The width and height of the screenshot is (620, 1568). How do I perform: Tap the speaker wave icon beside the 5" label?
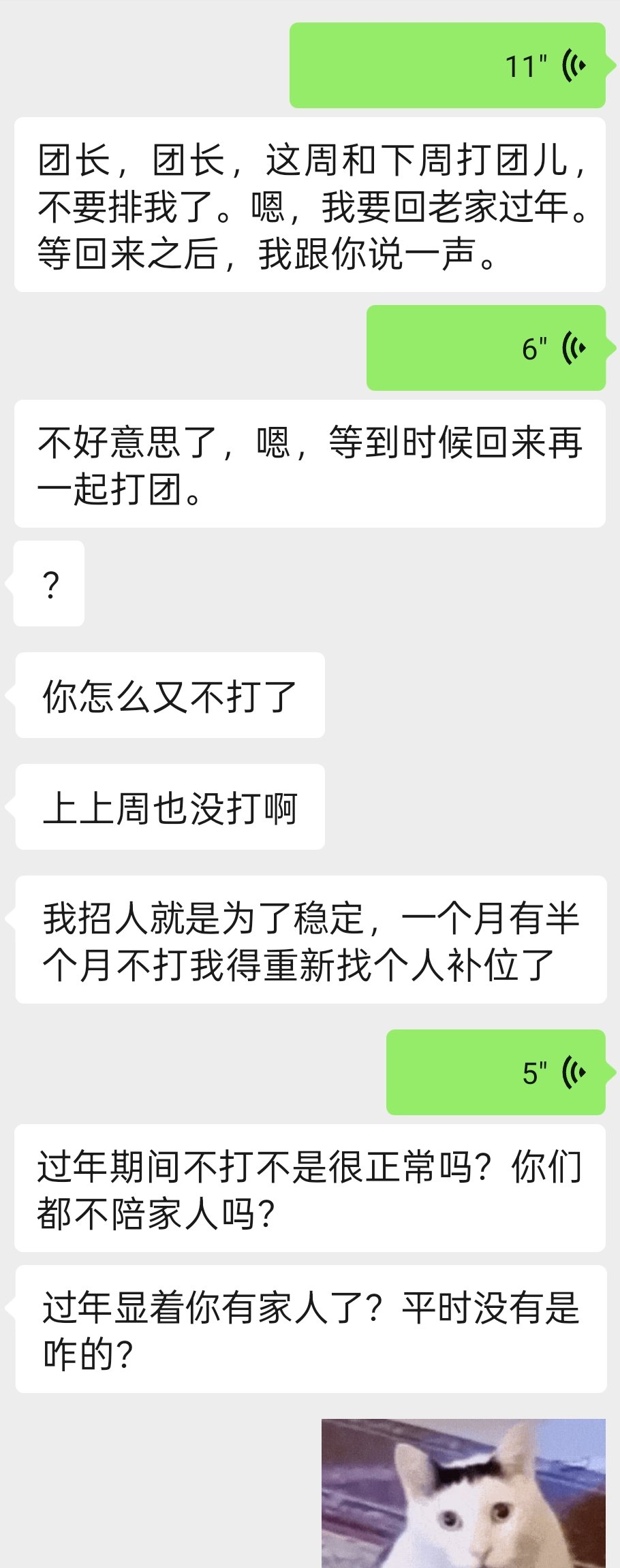pos(573,1072)
